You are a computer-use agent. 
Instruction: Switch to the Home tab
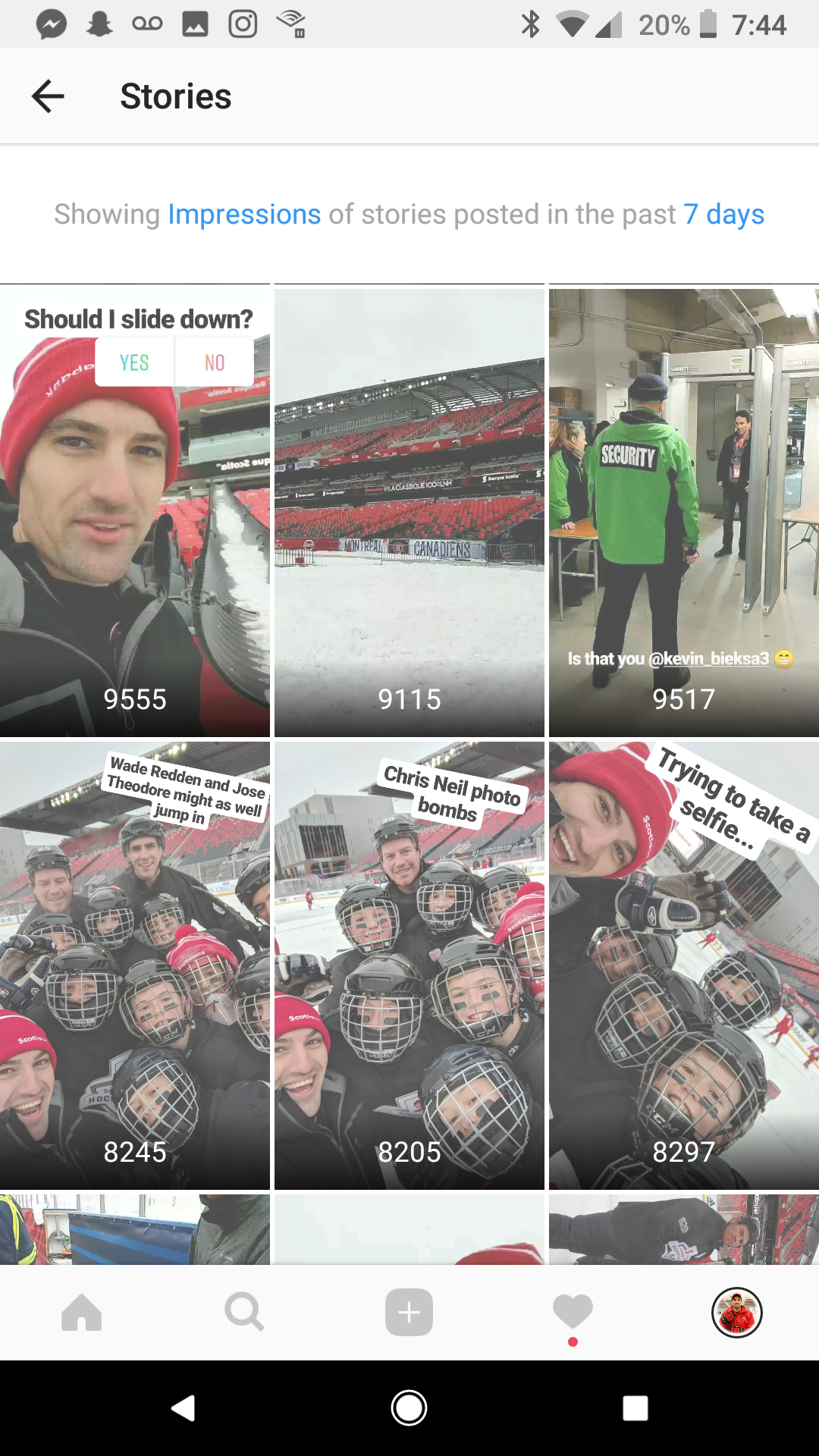click(82, 1312)
